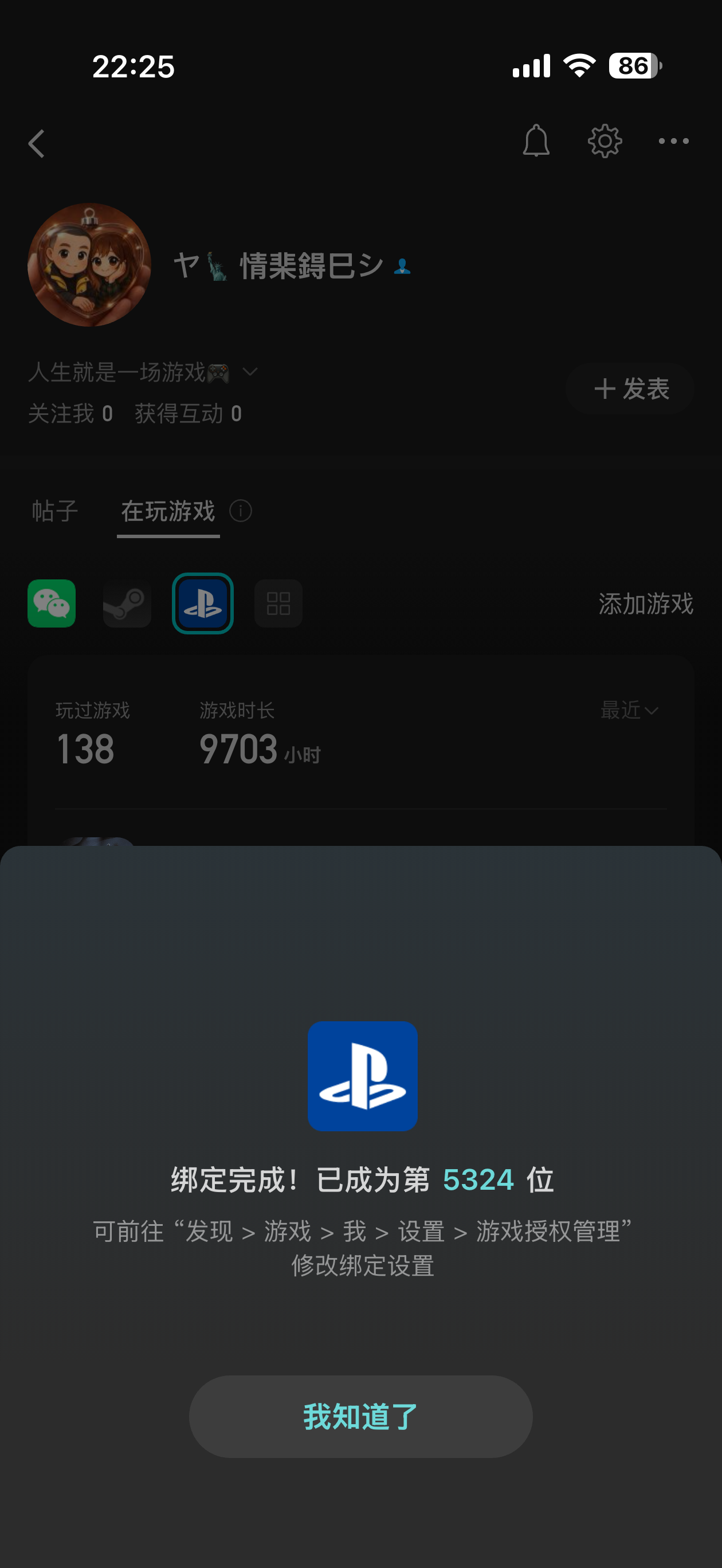Switch to the 帖子 tab
Image resolution: width=722 pixels, height=1568 pixels.
point(55,511)
